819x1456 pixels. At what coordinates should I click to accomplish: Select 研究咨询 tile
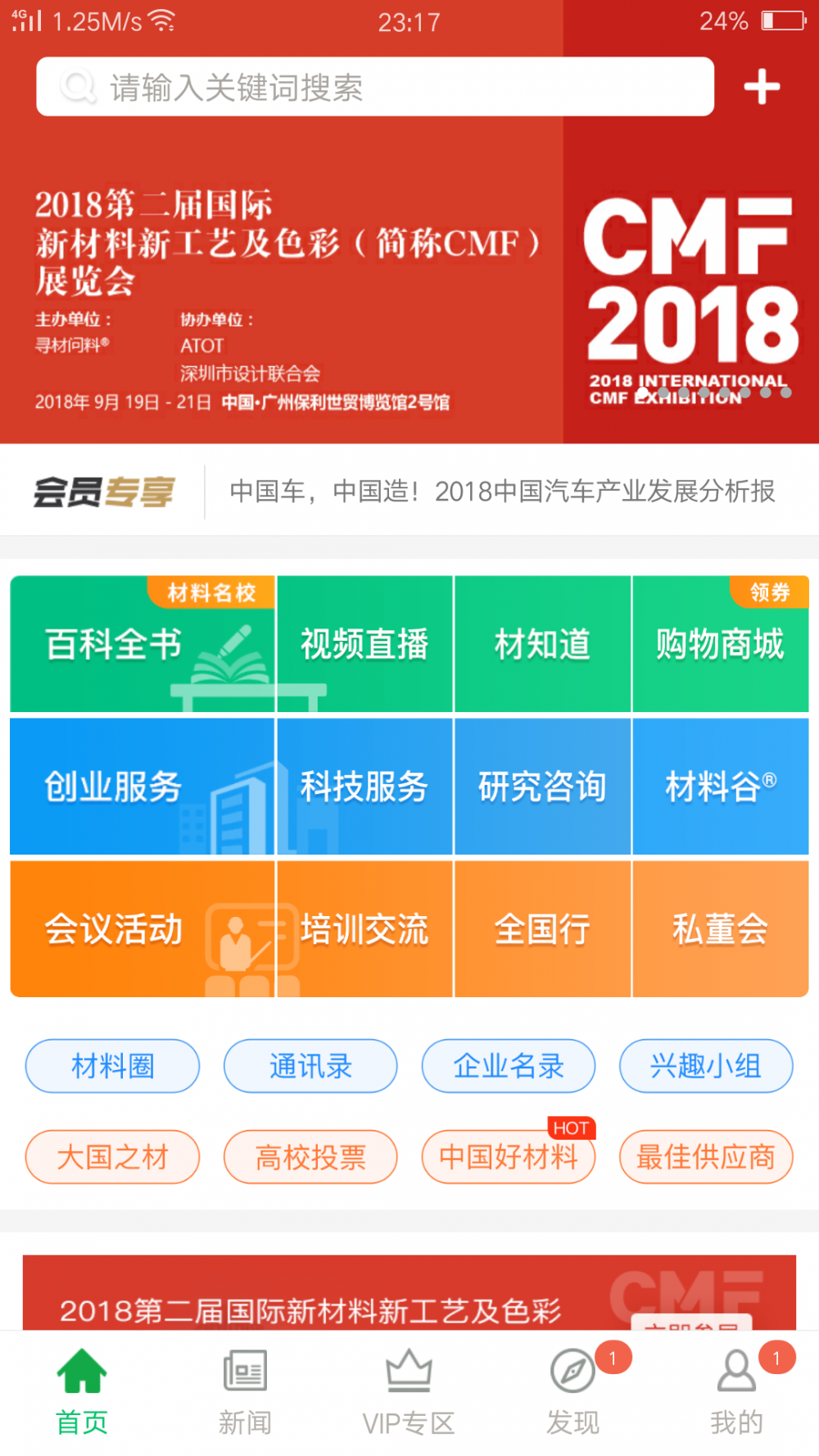(542, 787)
